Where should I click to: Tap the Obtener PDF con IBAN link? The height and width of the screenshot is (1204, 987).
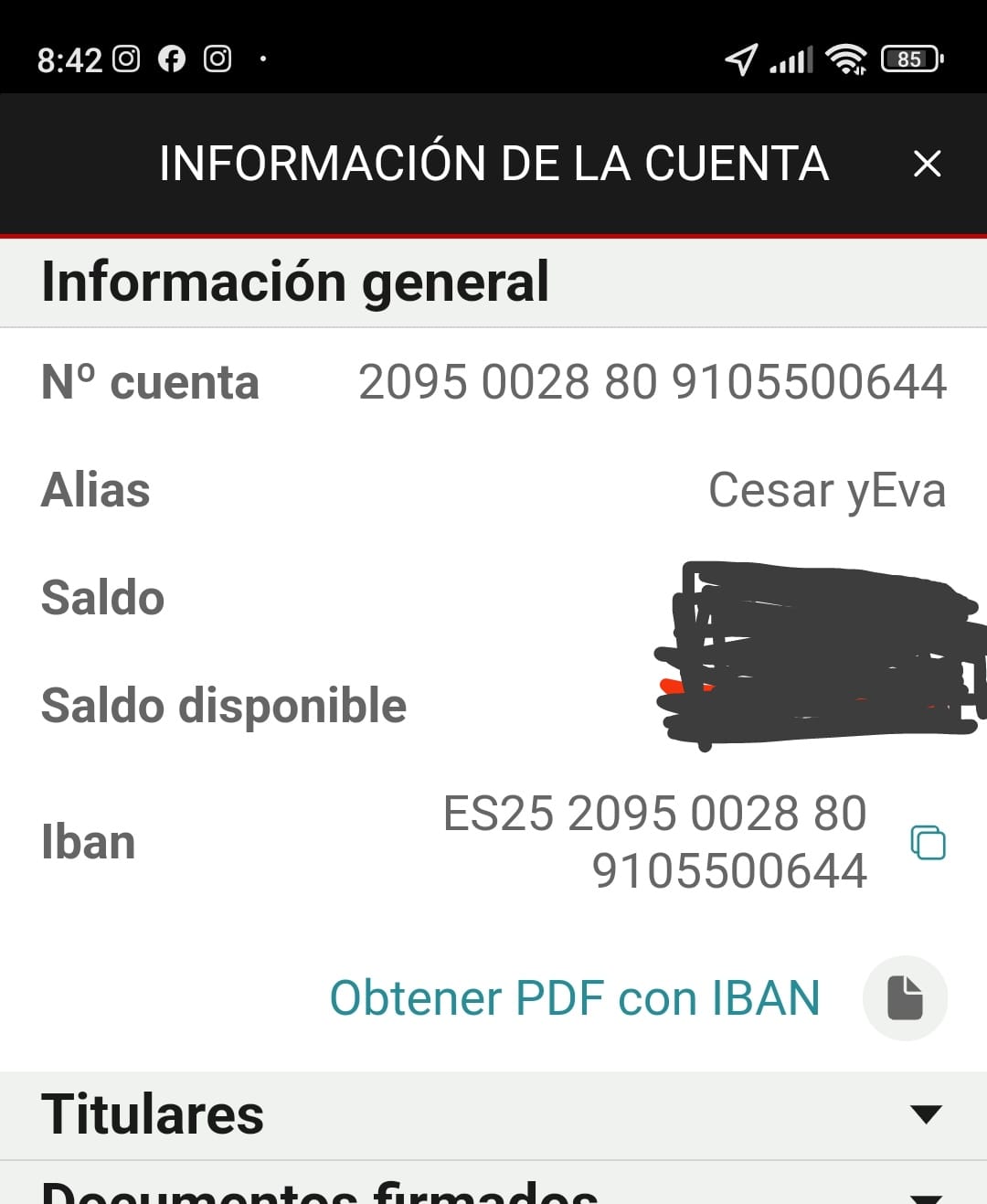tap(575, 997)
